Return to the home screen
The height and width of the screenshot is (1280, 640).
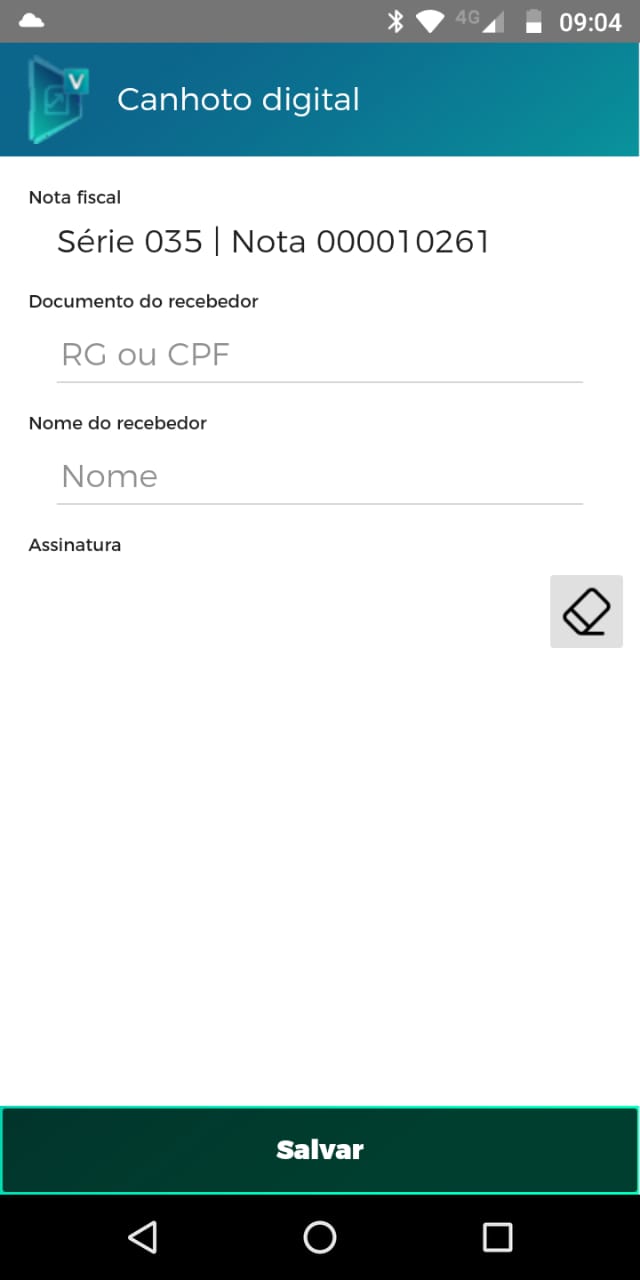[320, 1237]
